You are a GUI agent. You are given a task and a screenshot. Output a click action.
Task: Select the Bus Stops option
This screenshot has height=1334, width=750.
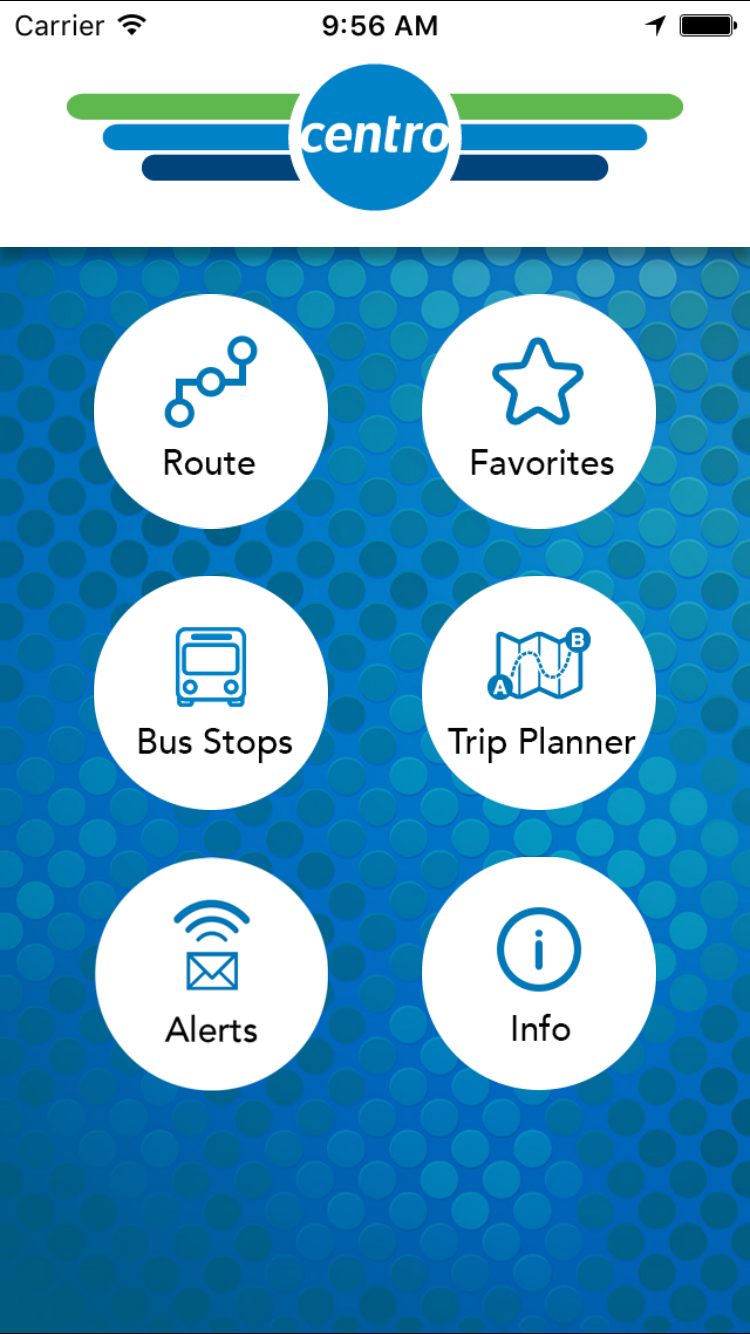tap(211, 693)
